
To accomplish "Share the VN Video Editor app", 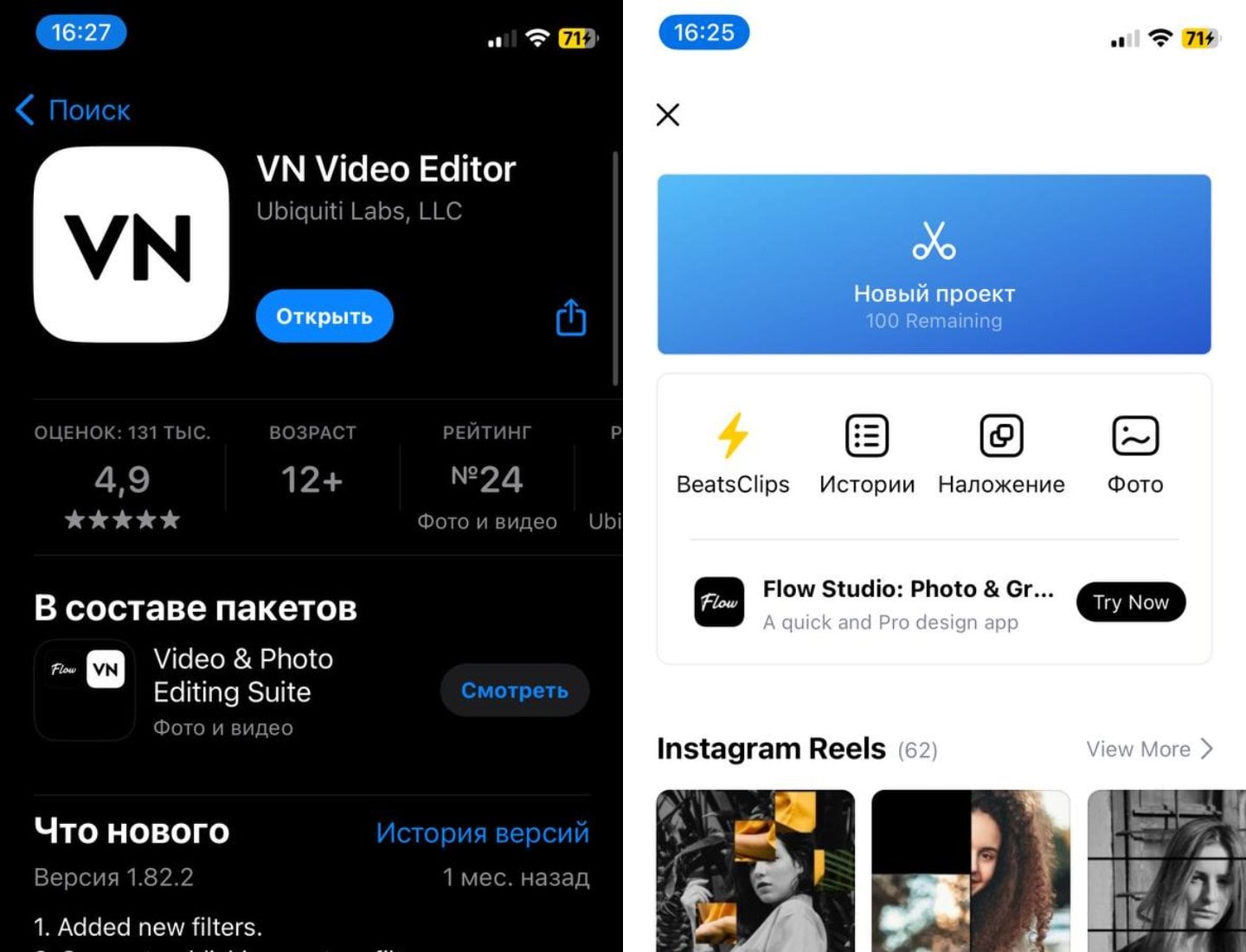I will [570, 318].
